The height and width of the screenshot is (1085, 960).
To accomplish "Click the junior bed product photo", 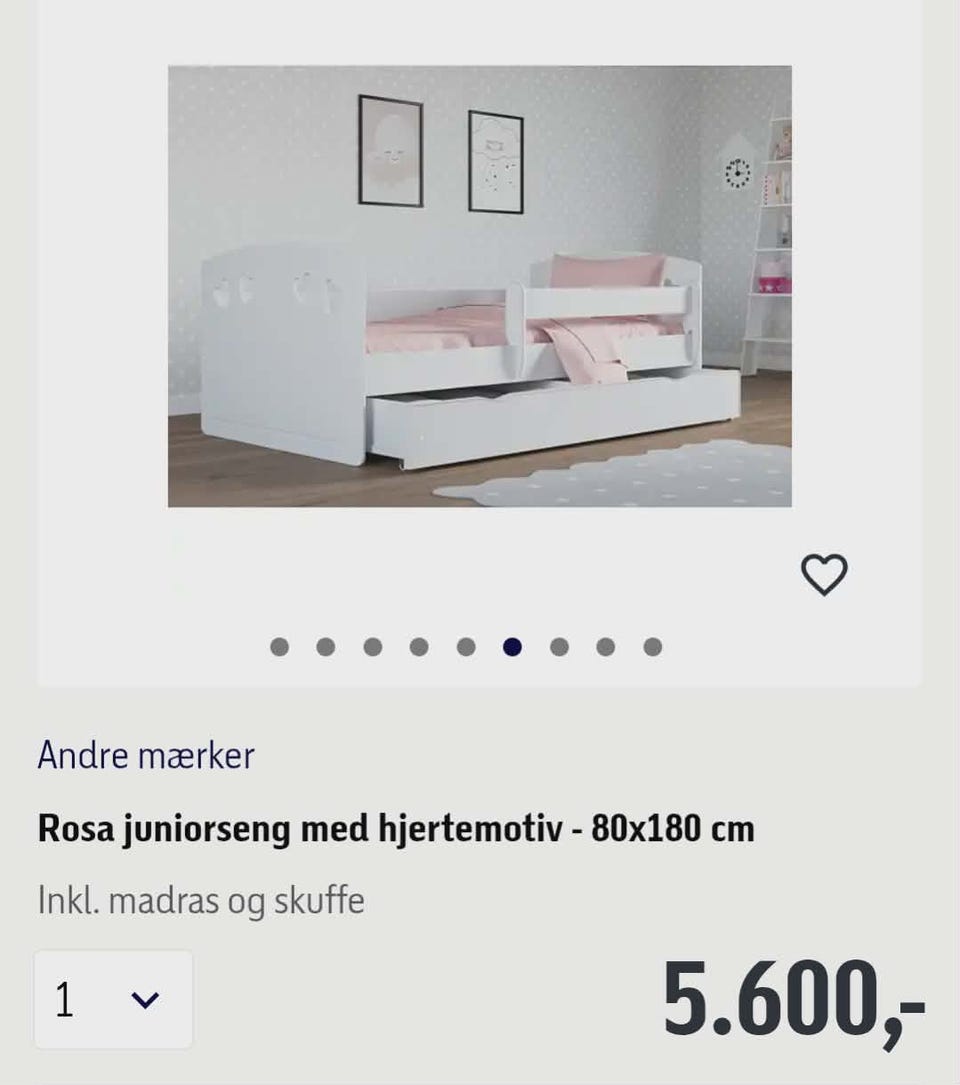I will (480, 284).
